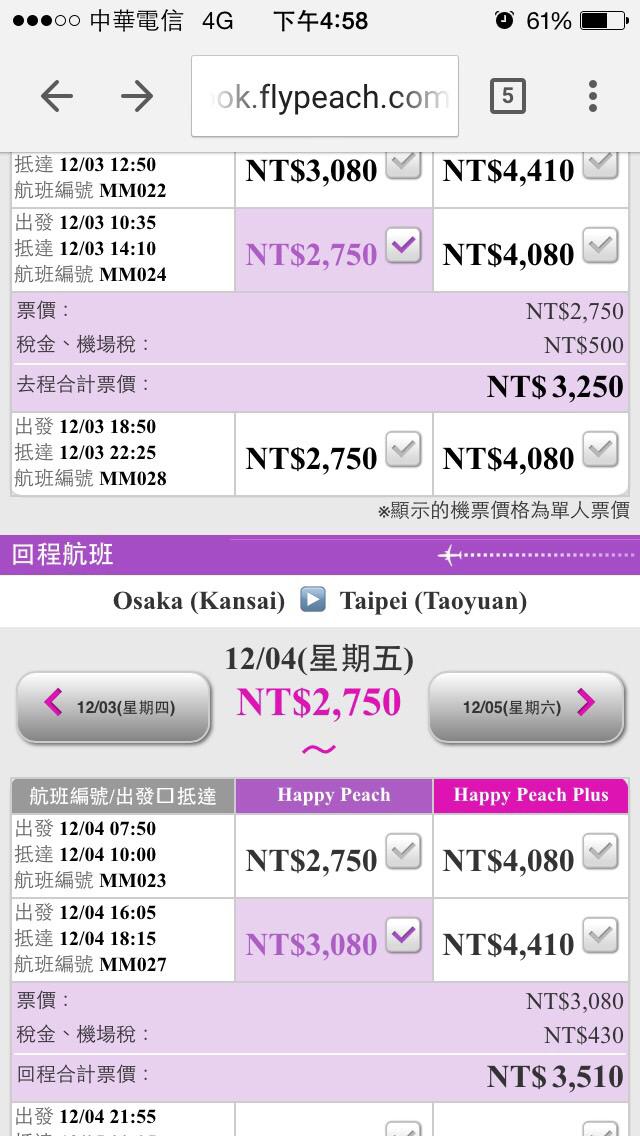Show return flights for 12/03 (星期四)

tap(113, 707)
